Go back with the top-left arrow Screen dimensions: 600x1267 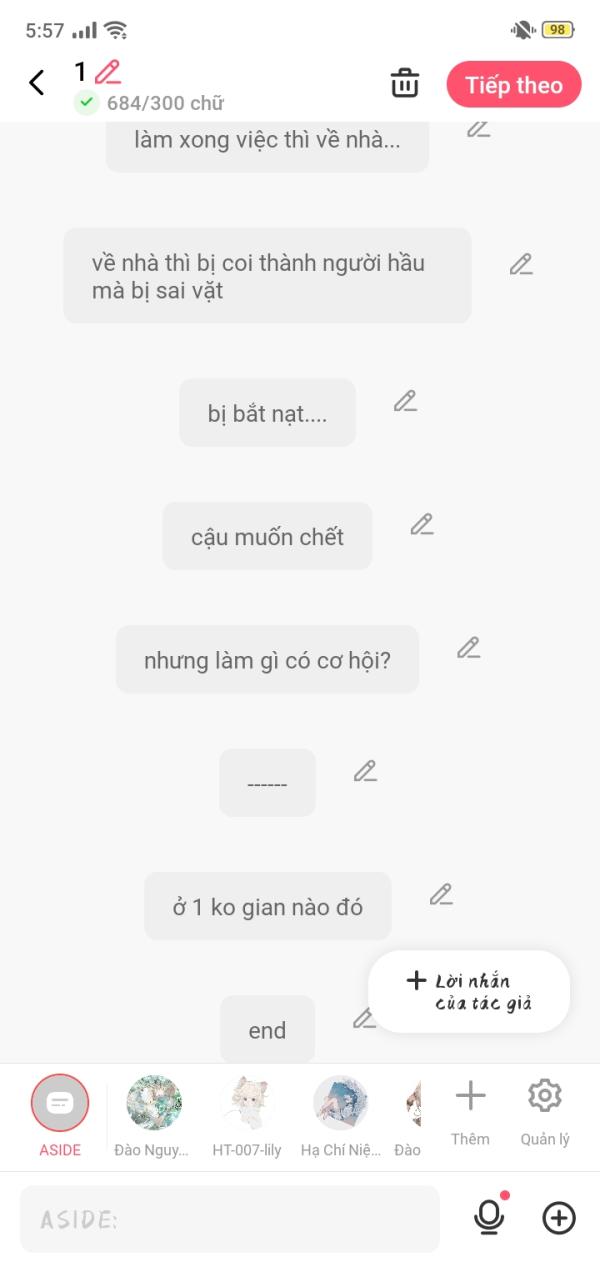point(37,83)
